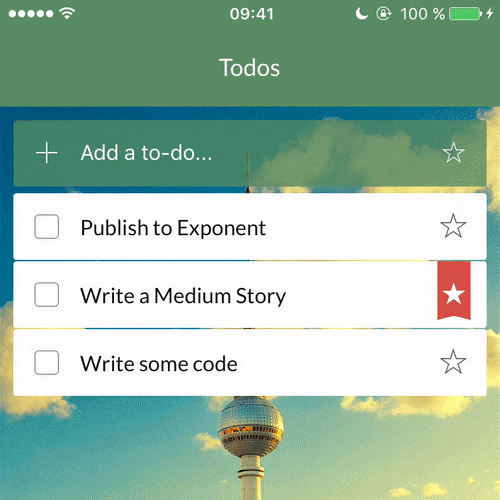Viewport: 500px width, 500px height.
Task: Star the Publish to Exponent task
Action: coord(453,226)
